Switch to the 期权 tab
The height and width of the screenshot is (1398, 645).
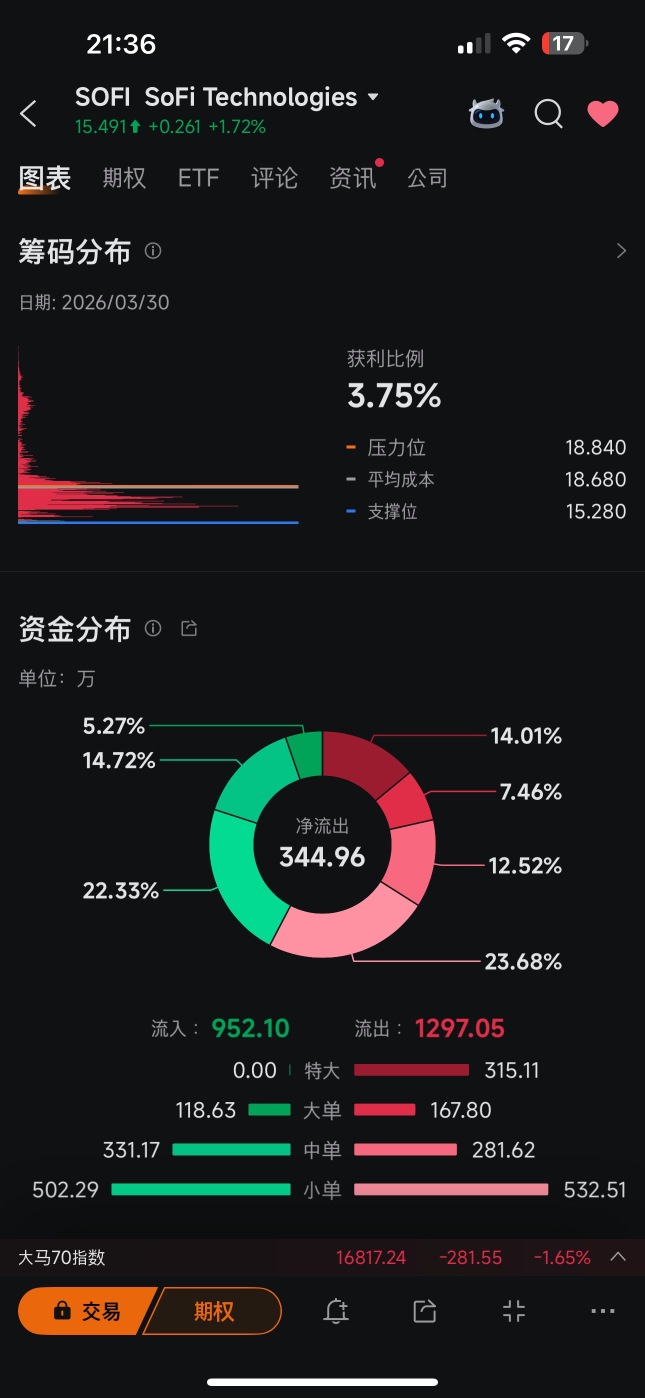tap(124, 178)
